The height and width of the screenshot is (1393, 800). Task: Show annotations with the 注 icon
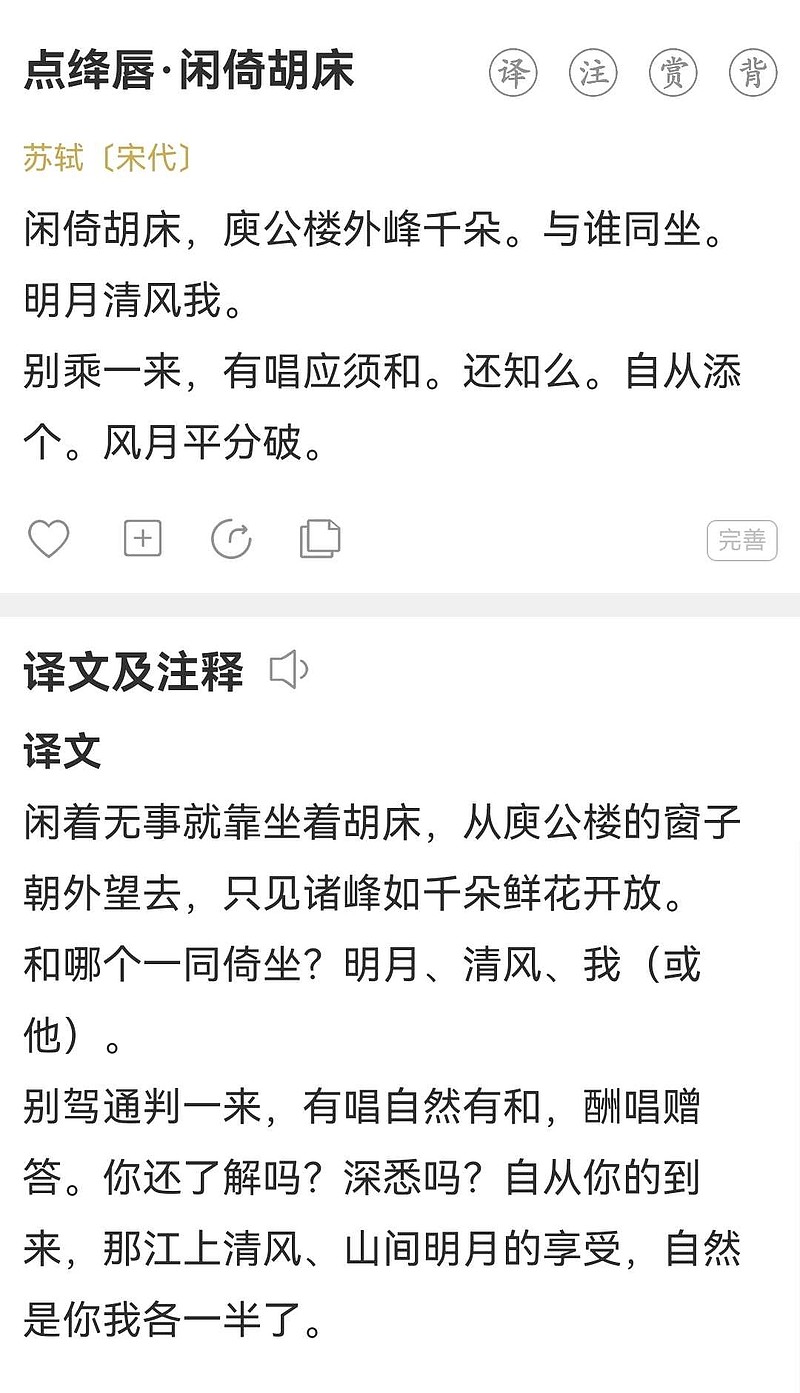click(x=594, y=73)
